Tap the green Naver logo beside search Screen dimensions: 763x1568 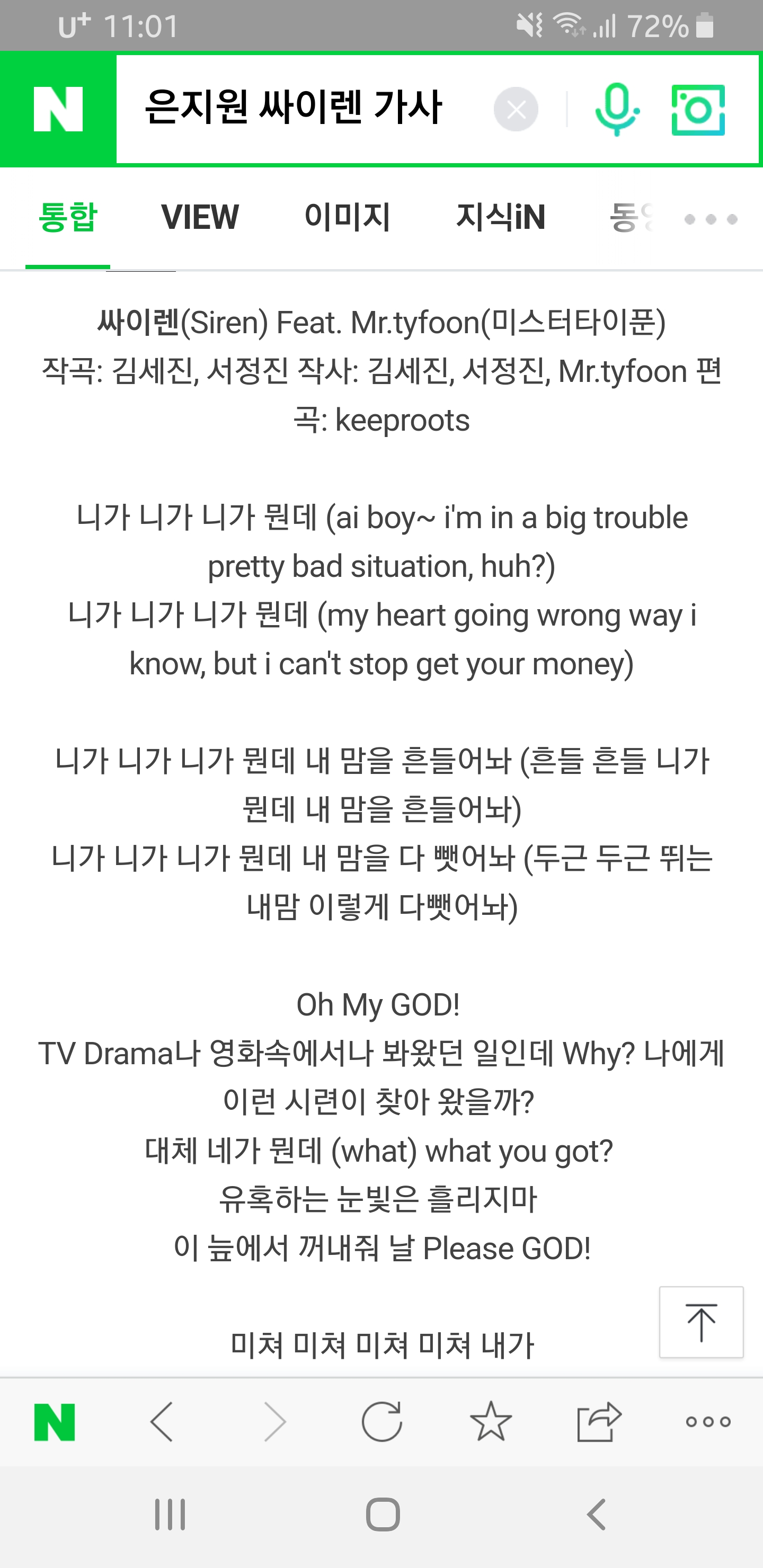point(58,110)
